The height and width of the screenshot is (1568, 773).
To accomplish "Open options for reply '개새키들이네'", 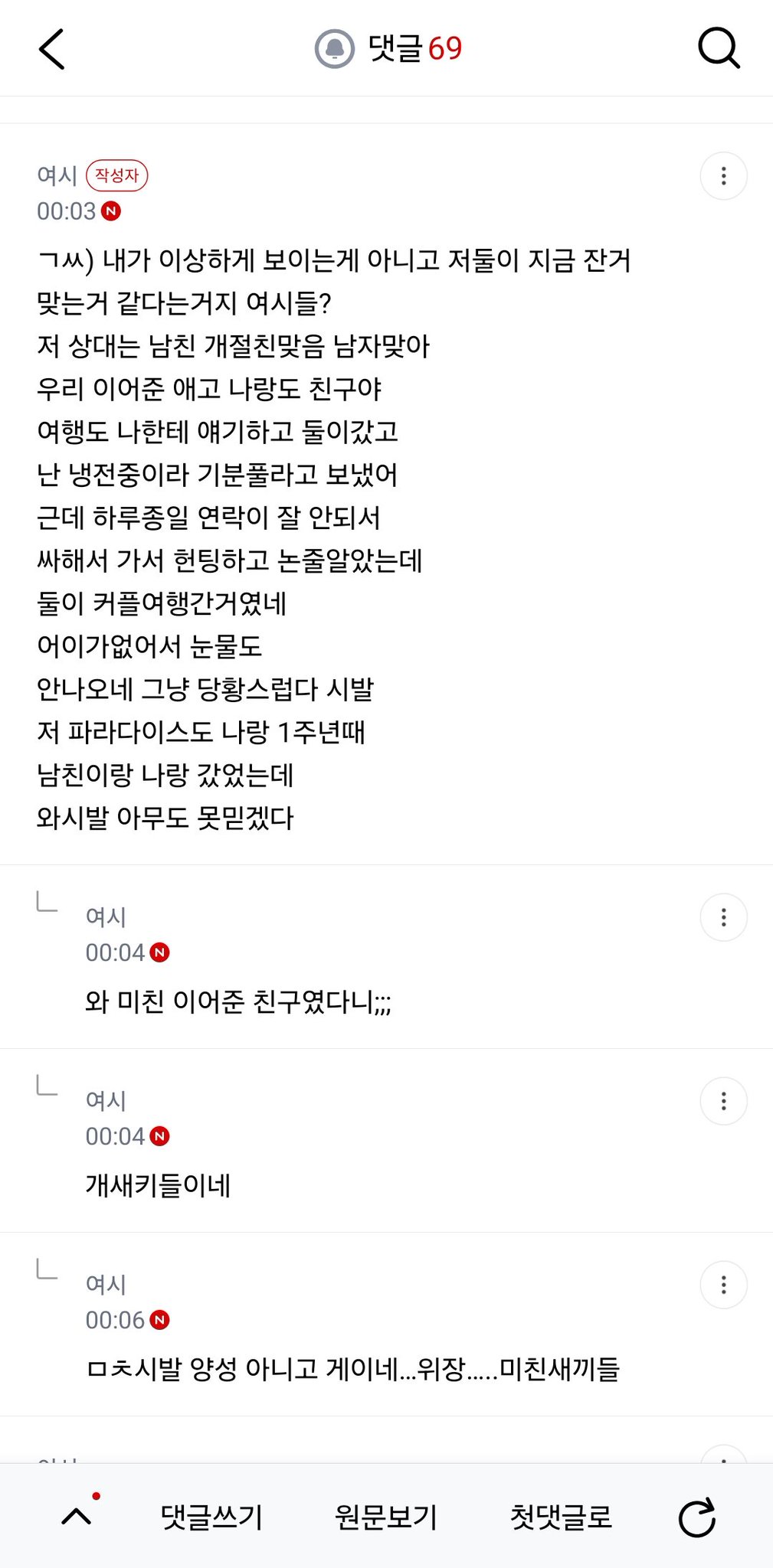I will [x=723, y=1101].
